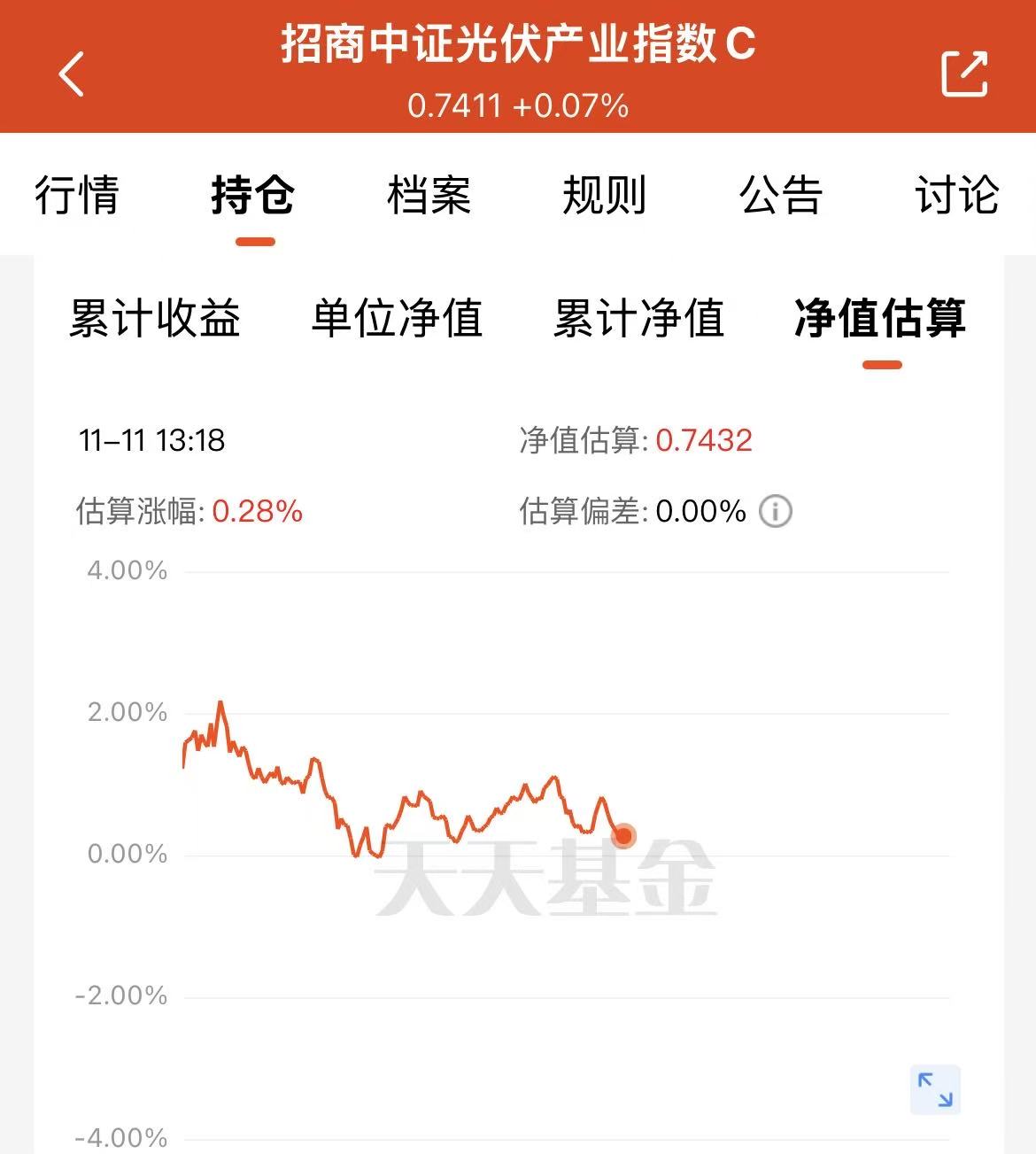Go back using the header arrow

point(72,73)
